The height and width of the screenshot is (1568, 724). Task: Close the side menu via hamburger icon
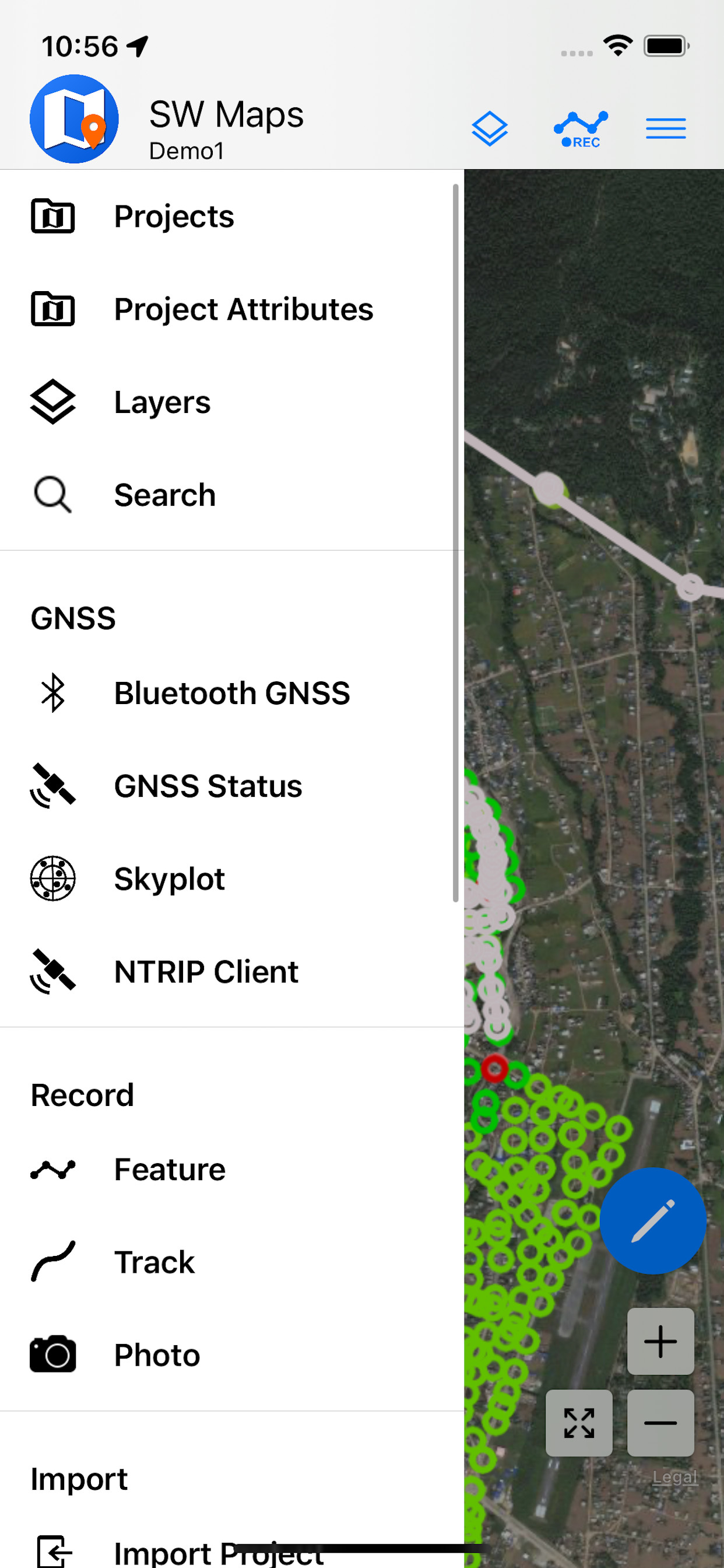666,128
